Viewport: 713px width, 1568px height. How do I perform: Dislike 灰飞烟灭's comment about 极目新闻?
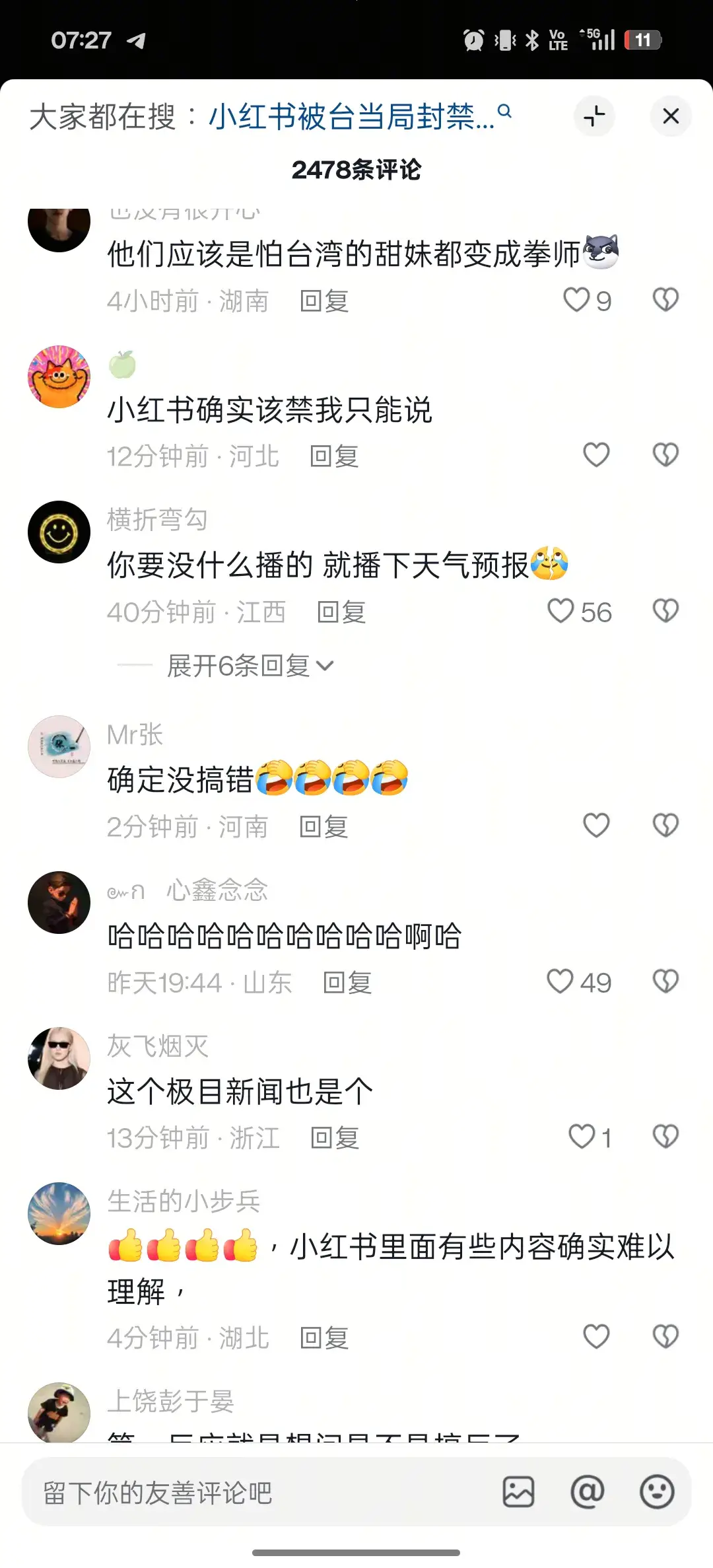coord(665,1137)
